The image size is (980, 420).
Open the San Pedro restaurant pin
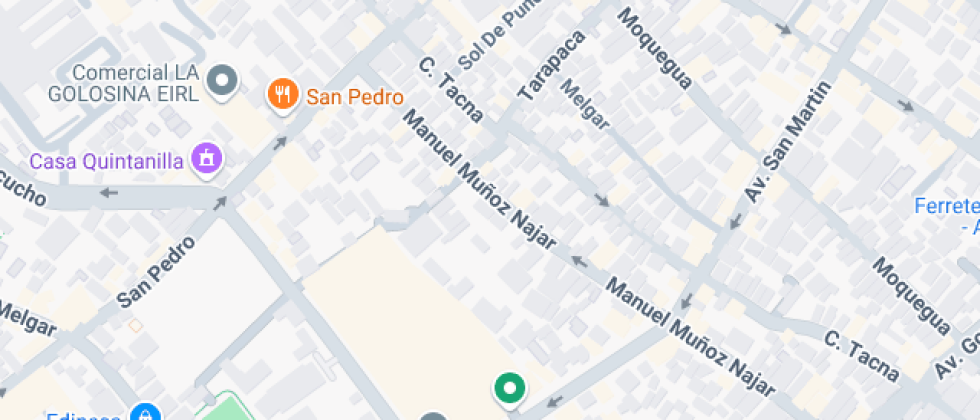pos(284,95)
